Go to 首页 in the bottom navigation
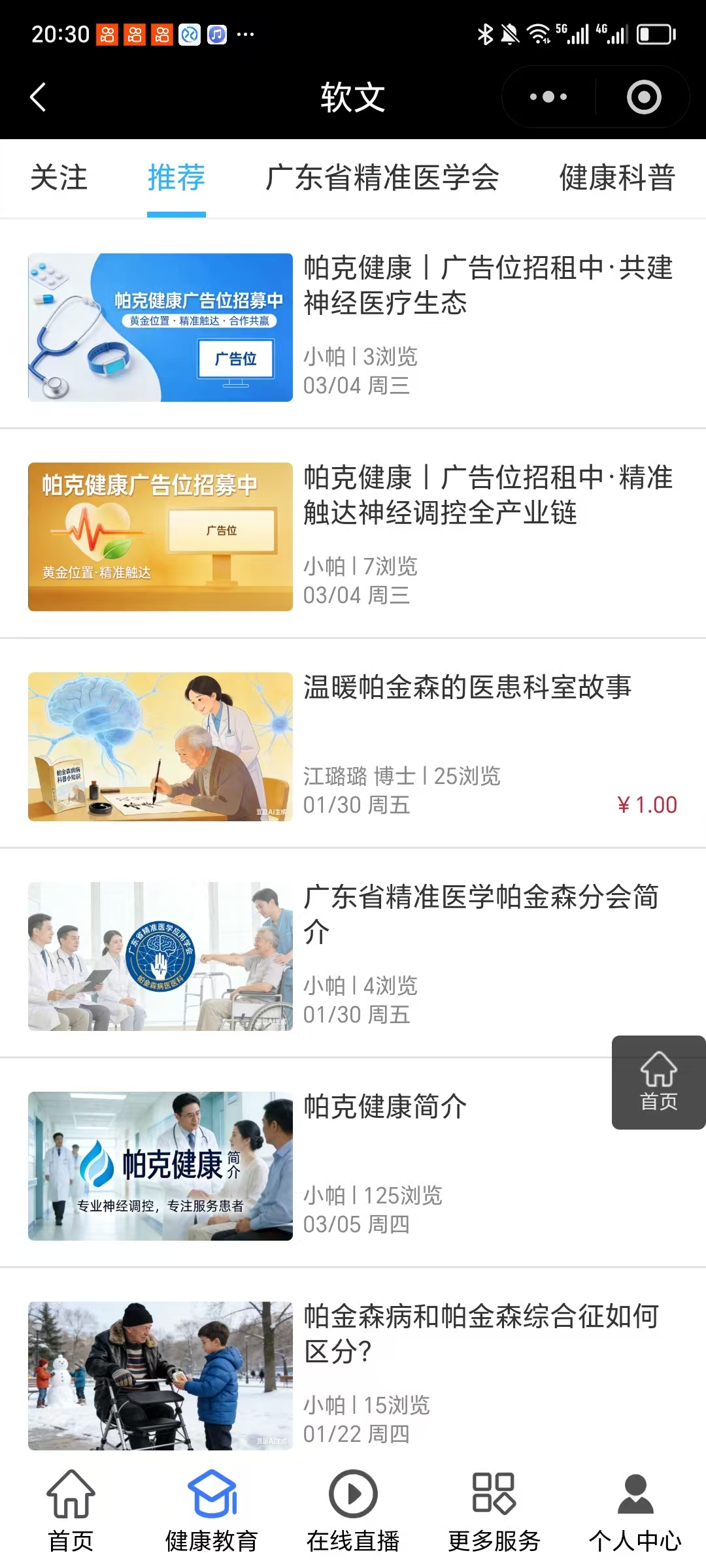This screenshot has width=706, height=1568. pyautogui.click(x=71, y=1511)
